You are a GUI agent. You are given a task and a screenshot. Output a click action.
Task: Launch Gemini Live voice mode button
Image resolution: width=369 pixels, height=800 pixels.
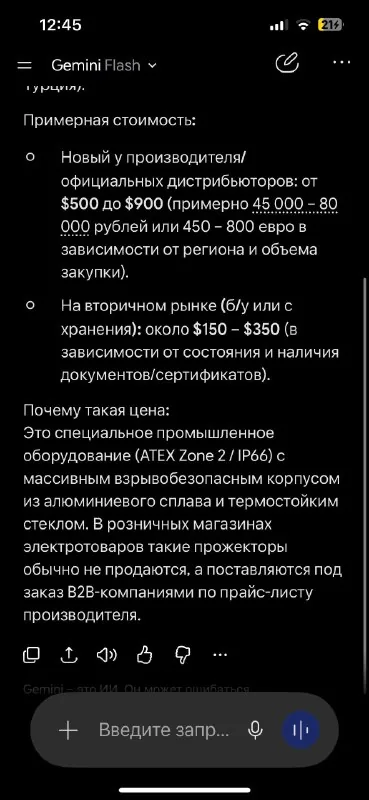tap(301, 730)
